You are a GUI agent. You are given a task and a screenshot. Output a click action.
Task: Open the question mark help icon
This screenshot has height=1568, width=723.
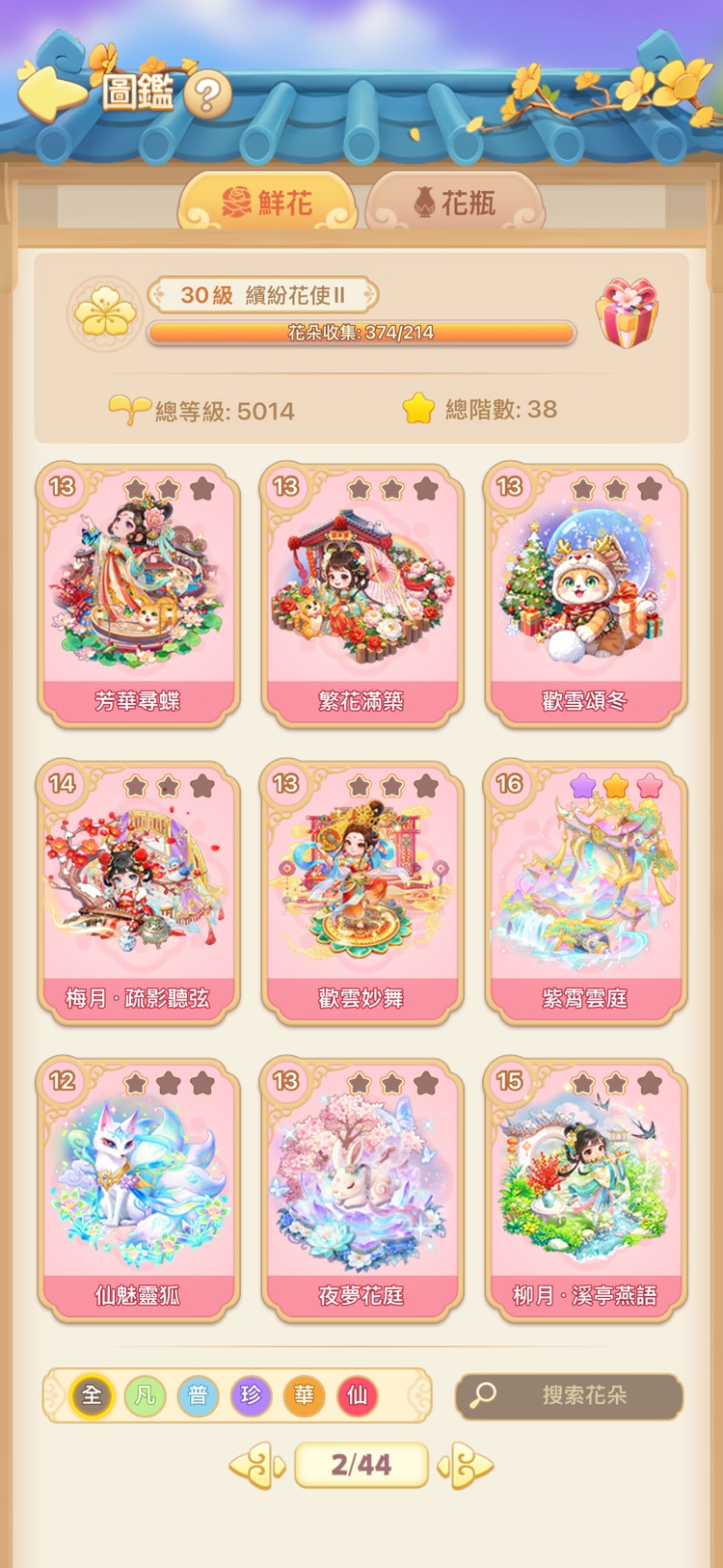(x=207, y=95)
